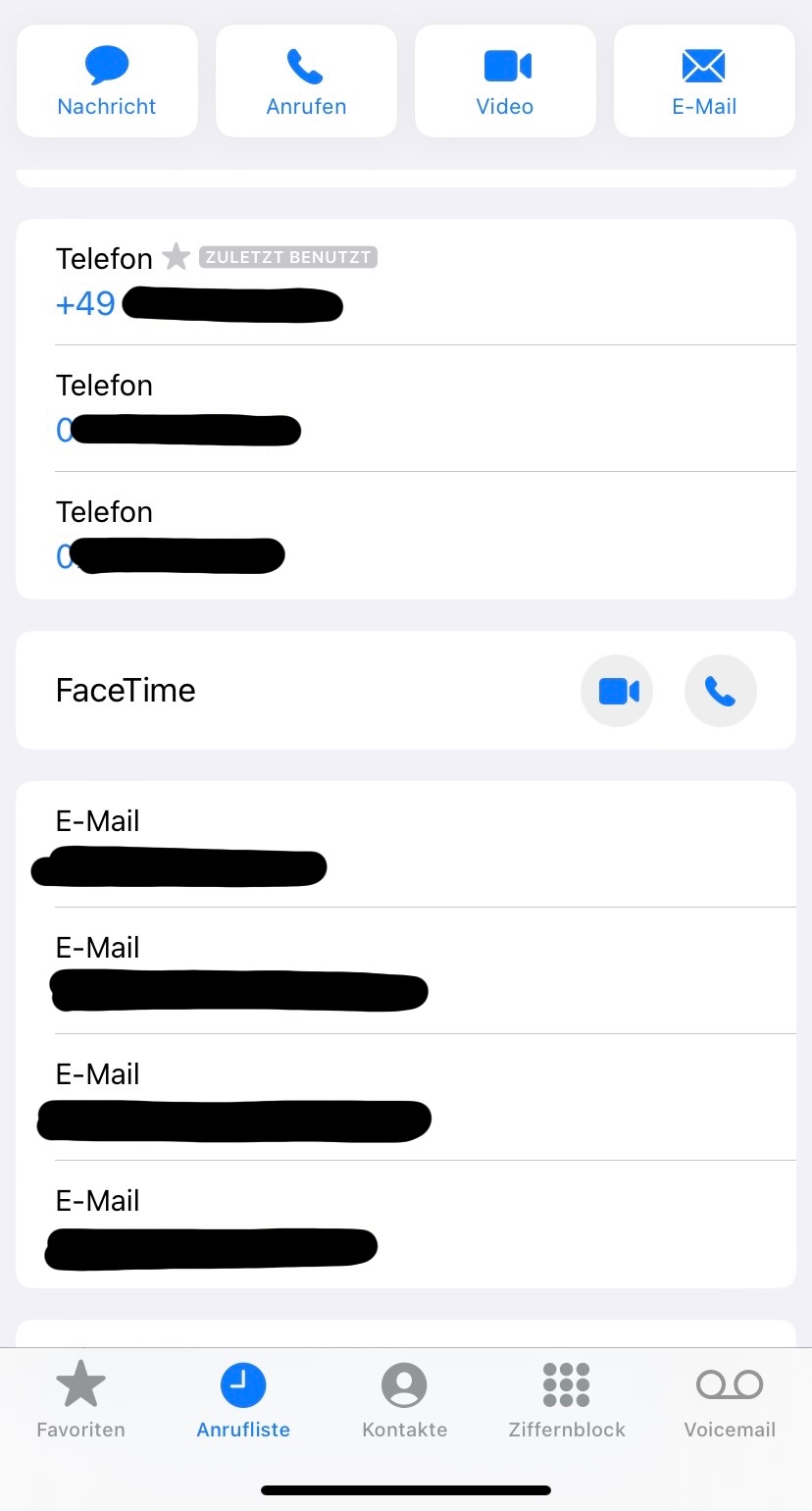Start a video call with Video button

pyautogui.click(x=505, y=81)
